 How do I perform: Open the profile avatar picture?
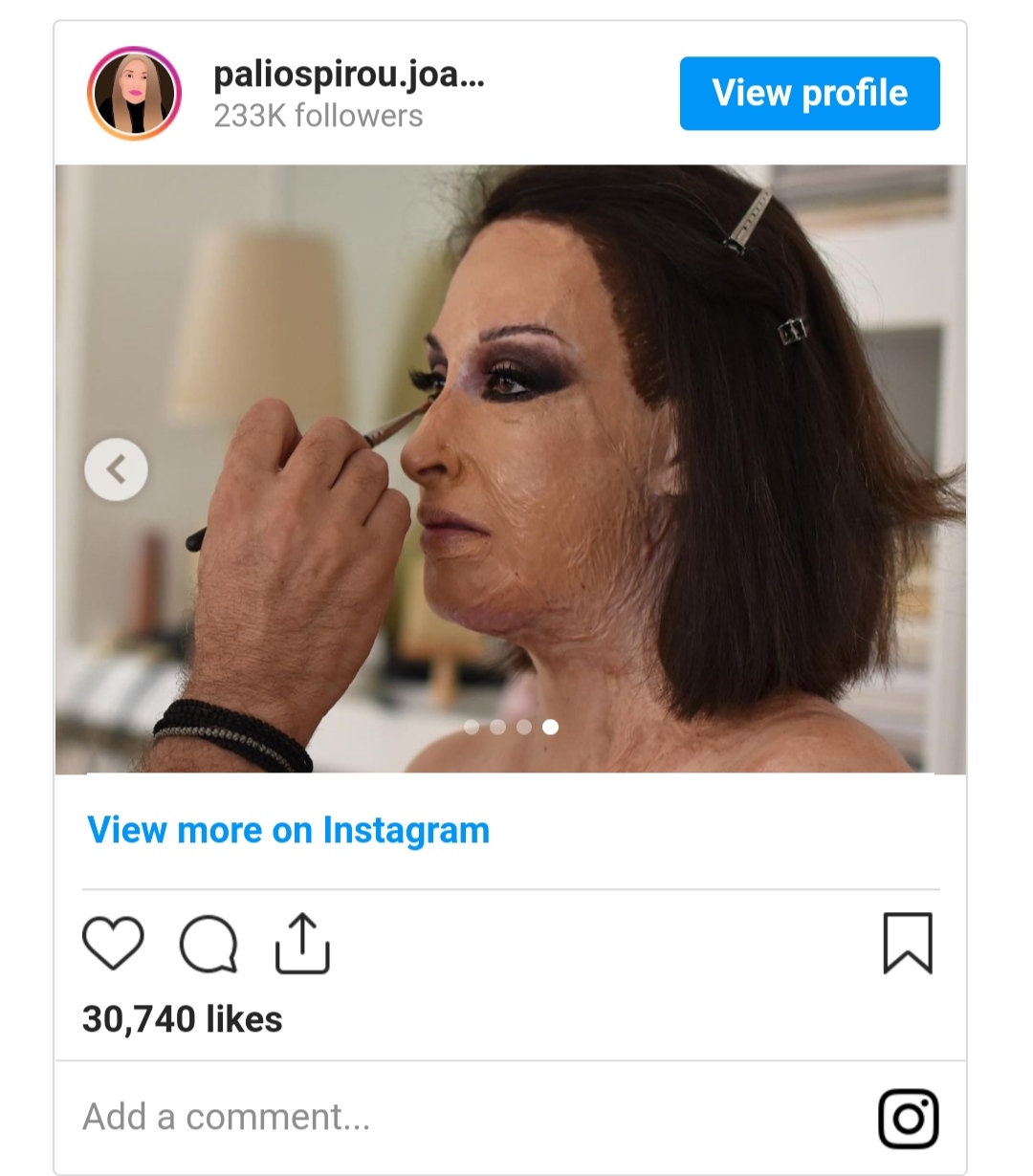(x=134, y=94)
